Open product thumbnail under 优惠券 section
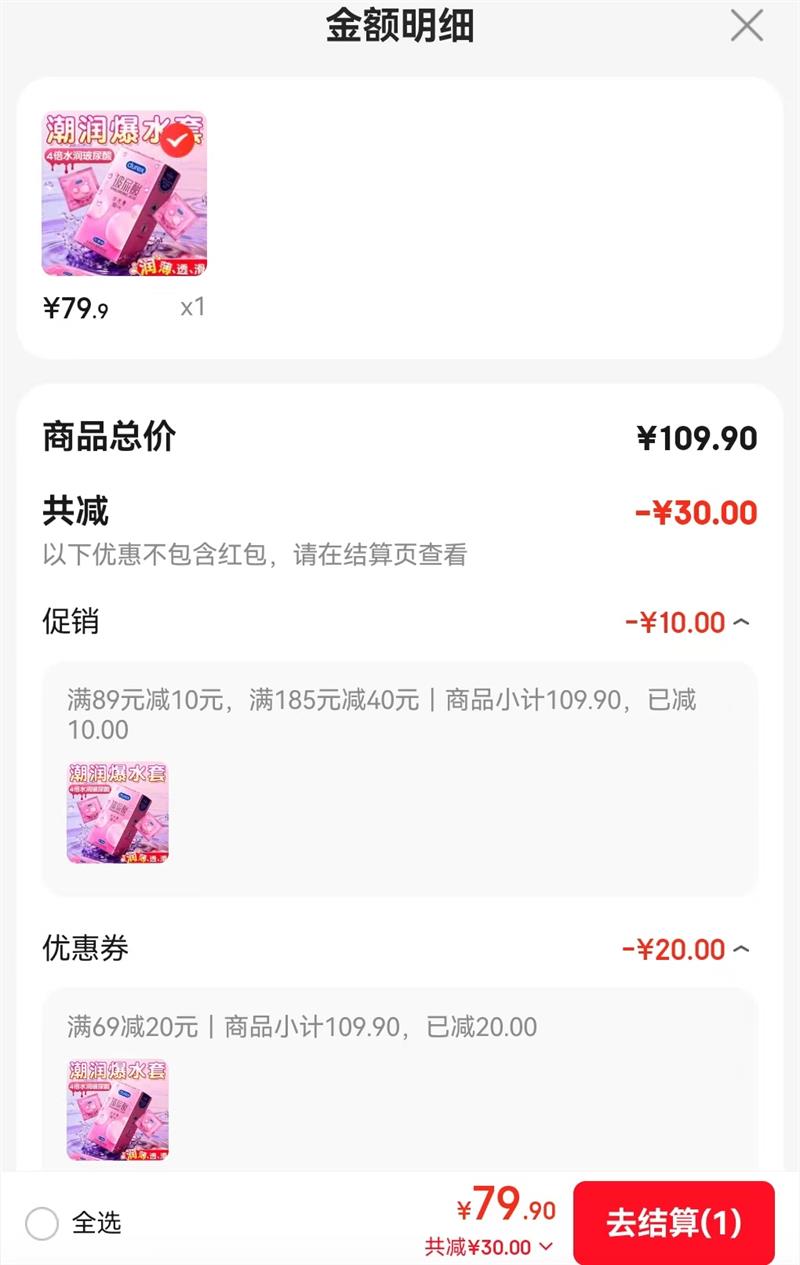Viewport: 800px width, 1265px height. 117,1110
